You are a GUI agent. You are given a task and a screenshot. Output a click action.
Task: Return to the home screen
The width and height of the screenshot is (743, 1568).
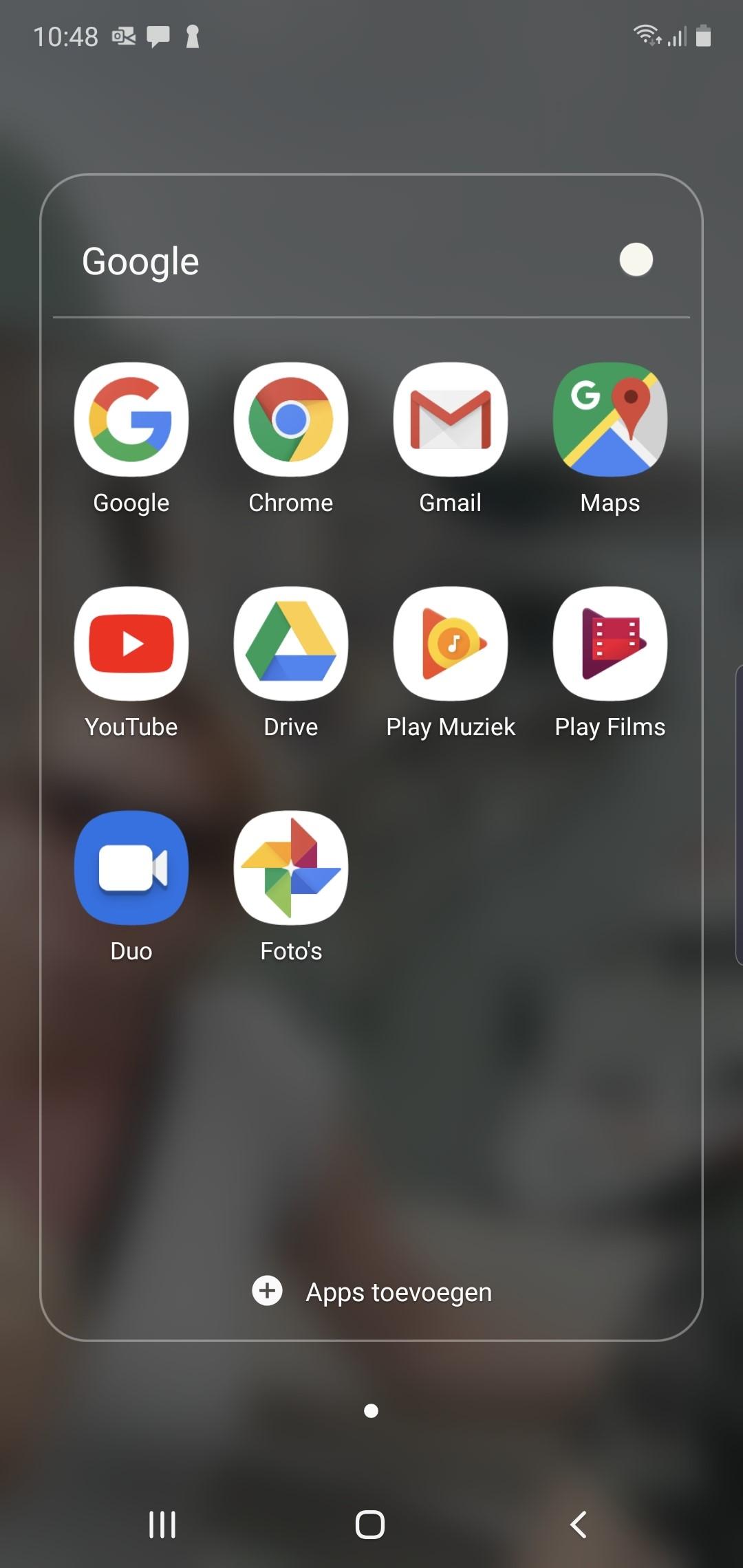pos(370,1524)
